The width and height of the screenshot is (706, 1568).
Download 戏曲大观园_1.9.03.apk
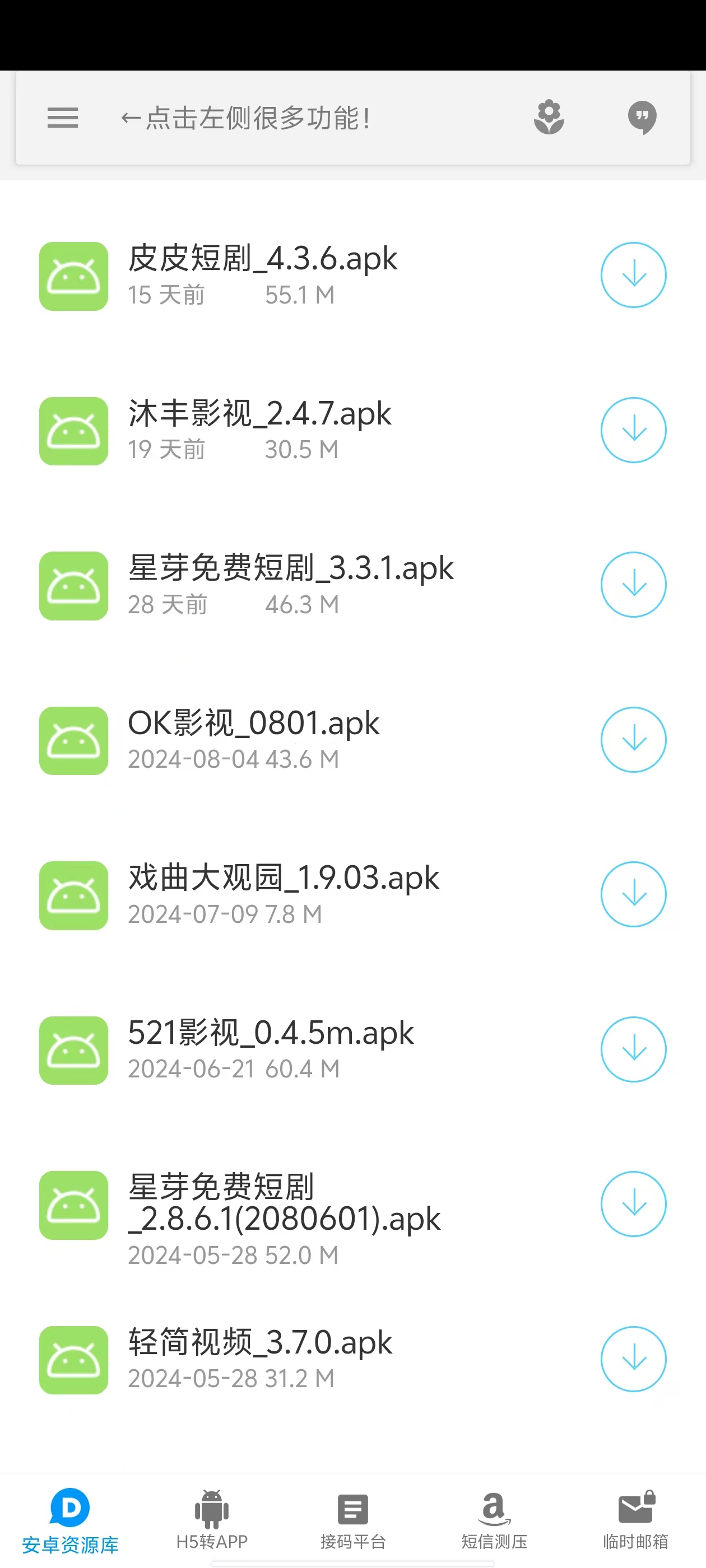633,894
